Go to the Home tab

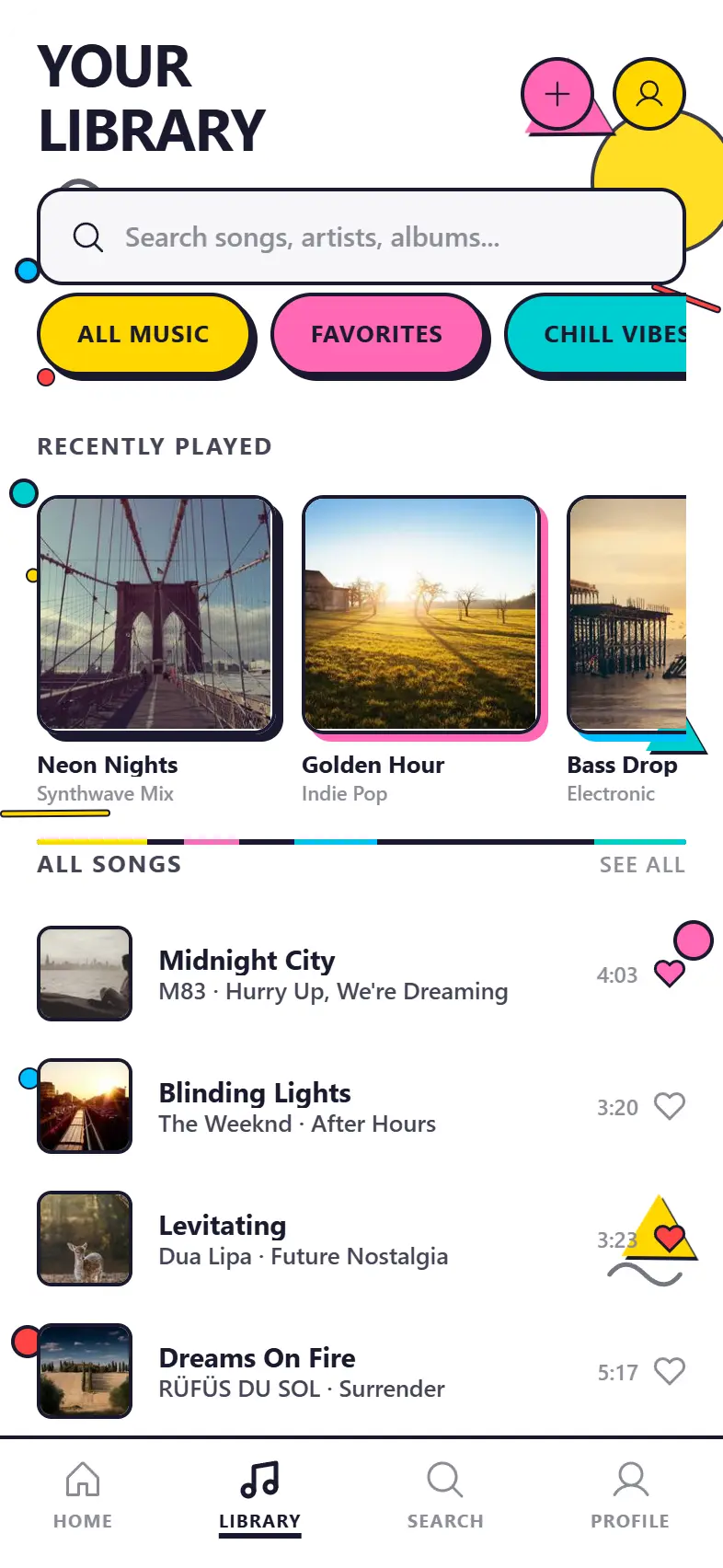[x=83, y=1494]
